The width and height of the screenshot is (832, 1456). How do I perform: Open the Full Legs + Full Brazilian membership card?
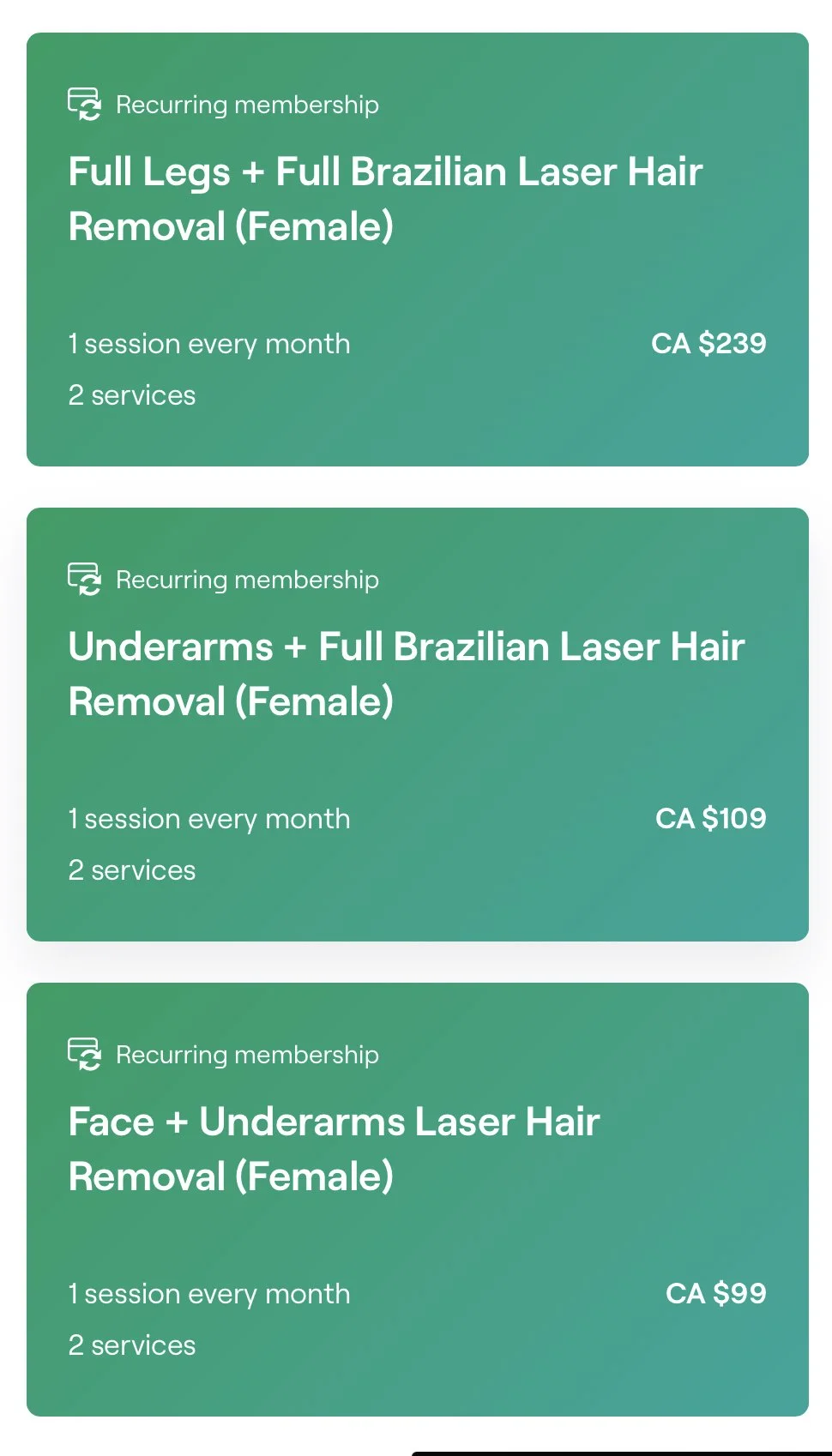417,250
